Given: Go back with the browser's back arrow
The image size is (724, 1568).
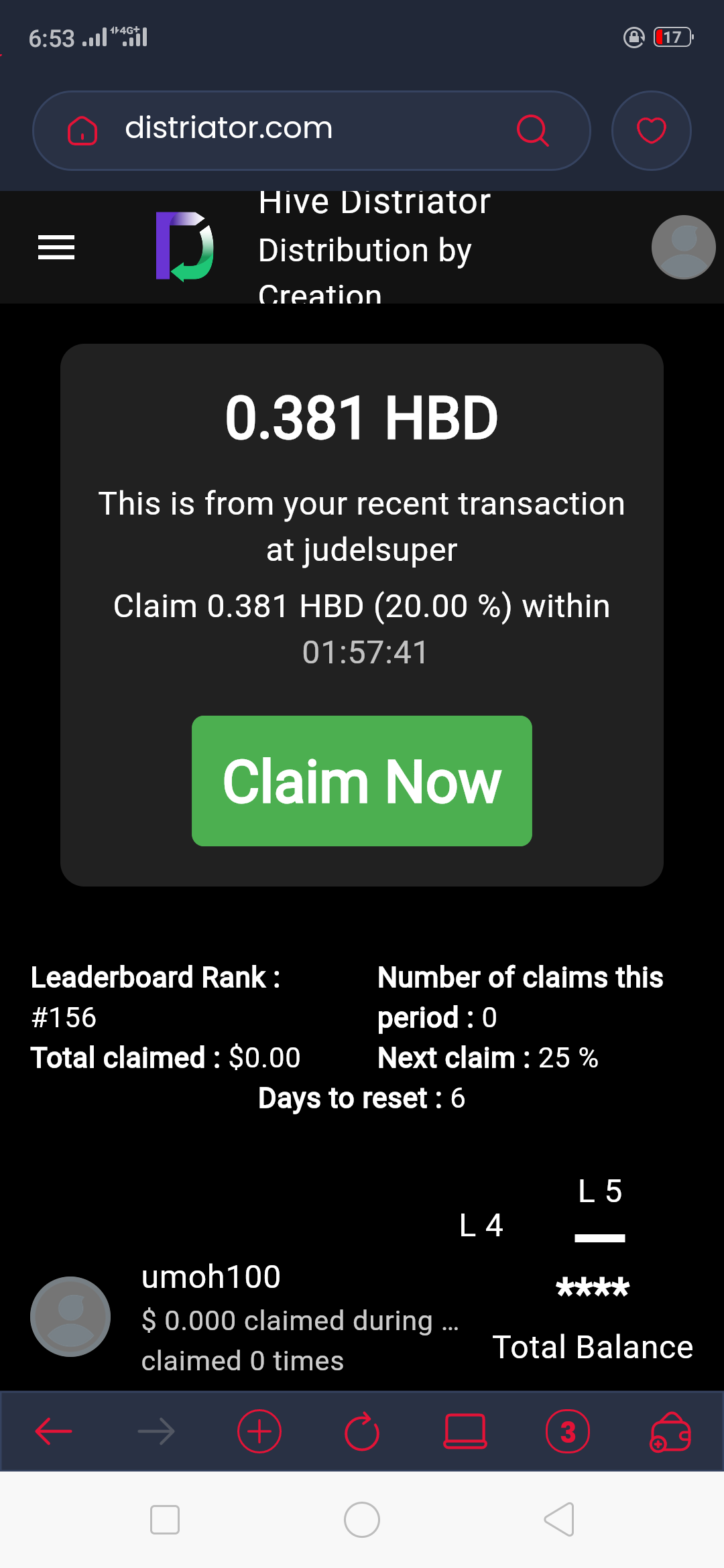Looking at the screenshot, I should [54, 1431].
